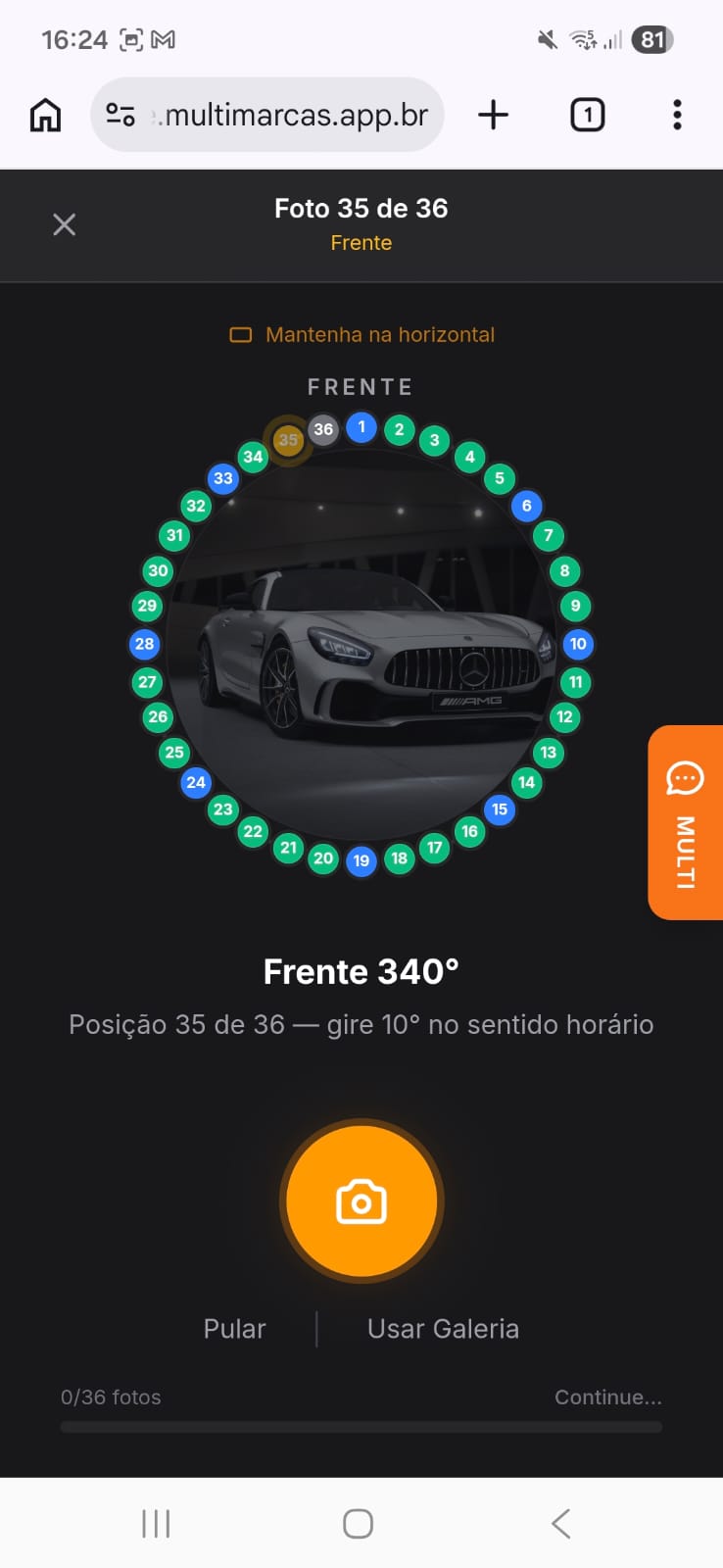The width and height of the screenshot is (723, 1568).
Task: Tap the 0/36 photos progress bar
Action: tap(361, 1427)
